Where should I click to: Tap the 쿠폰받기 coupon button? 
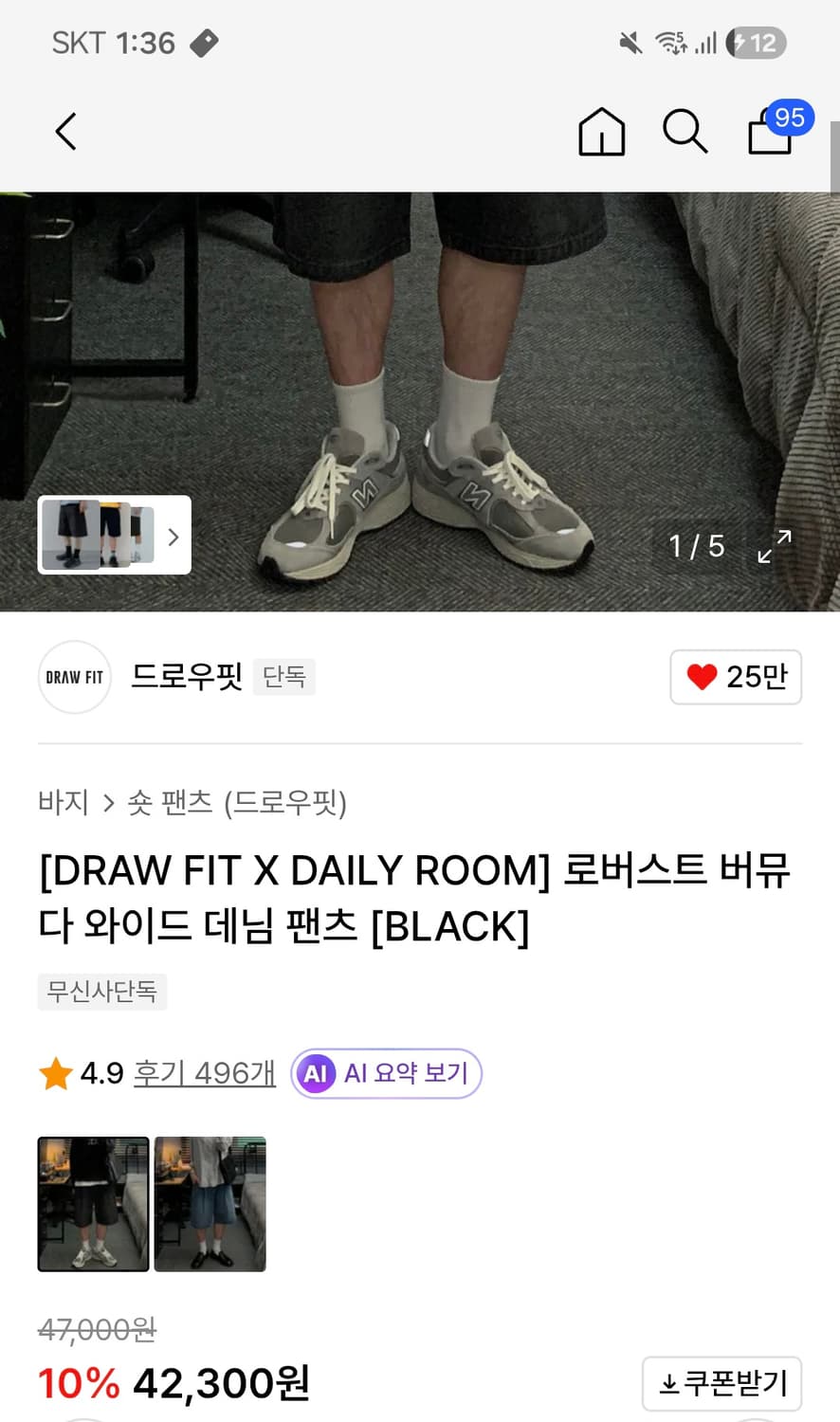point(721,1383)
